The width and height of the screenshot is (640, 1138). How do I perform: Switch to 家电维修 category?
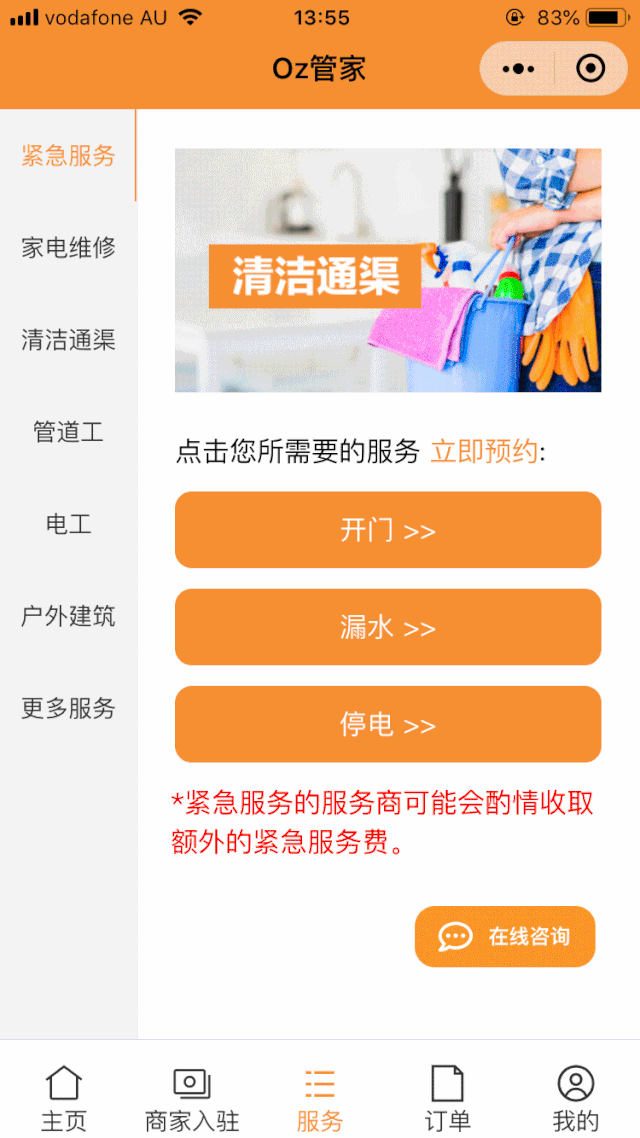[x=68, y=248]
